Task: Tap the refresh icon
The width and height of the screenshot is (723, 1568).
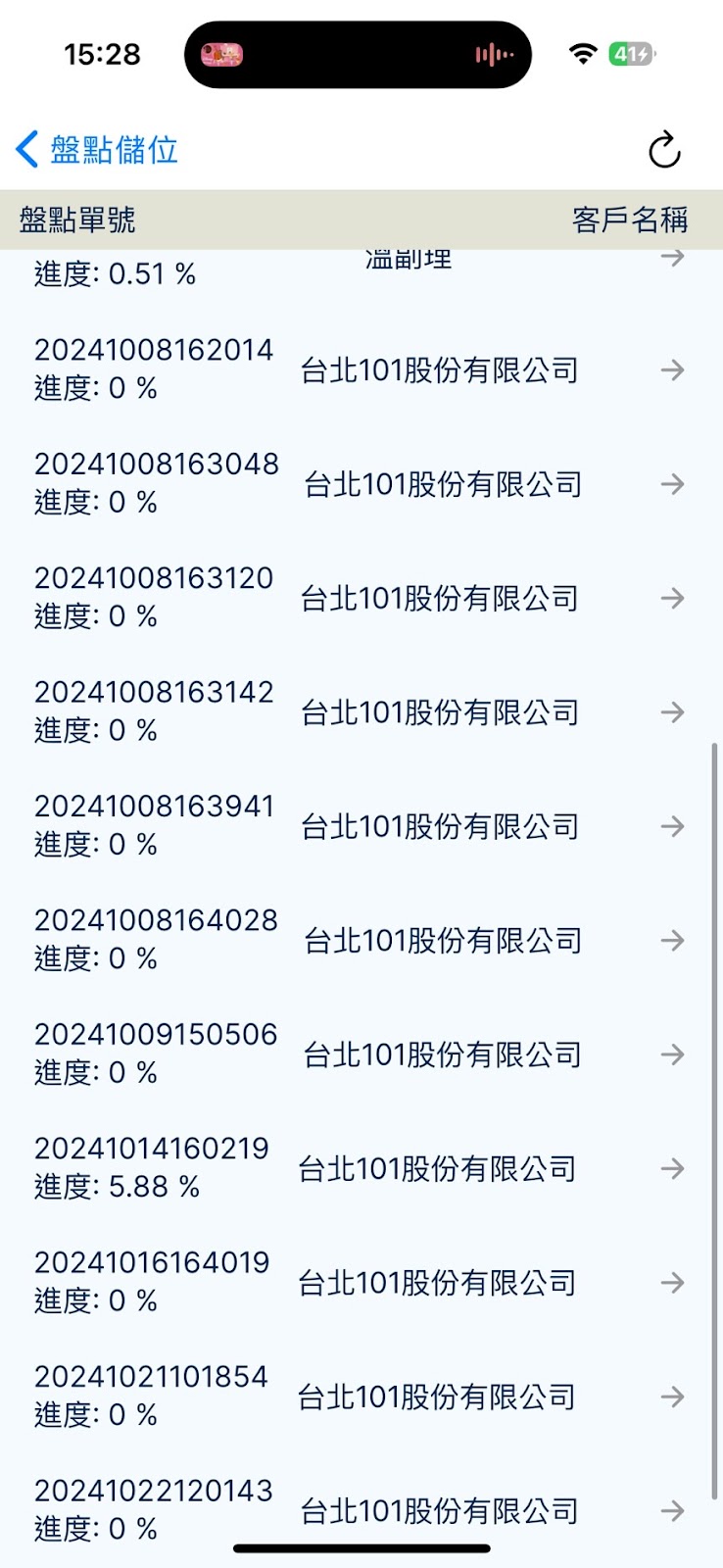Action: click(664, 150)
